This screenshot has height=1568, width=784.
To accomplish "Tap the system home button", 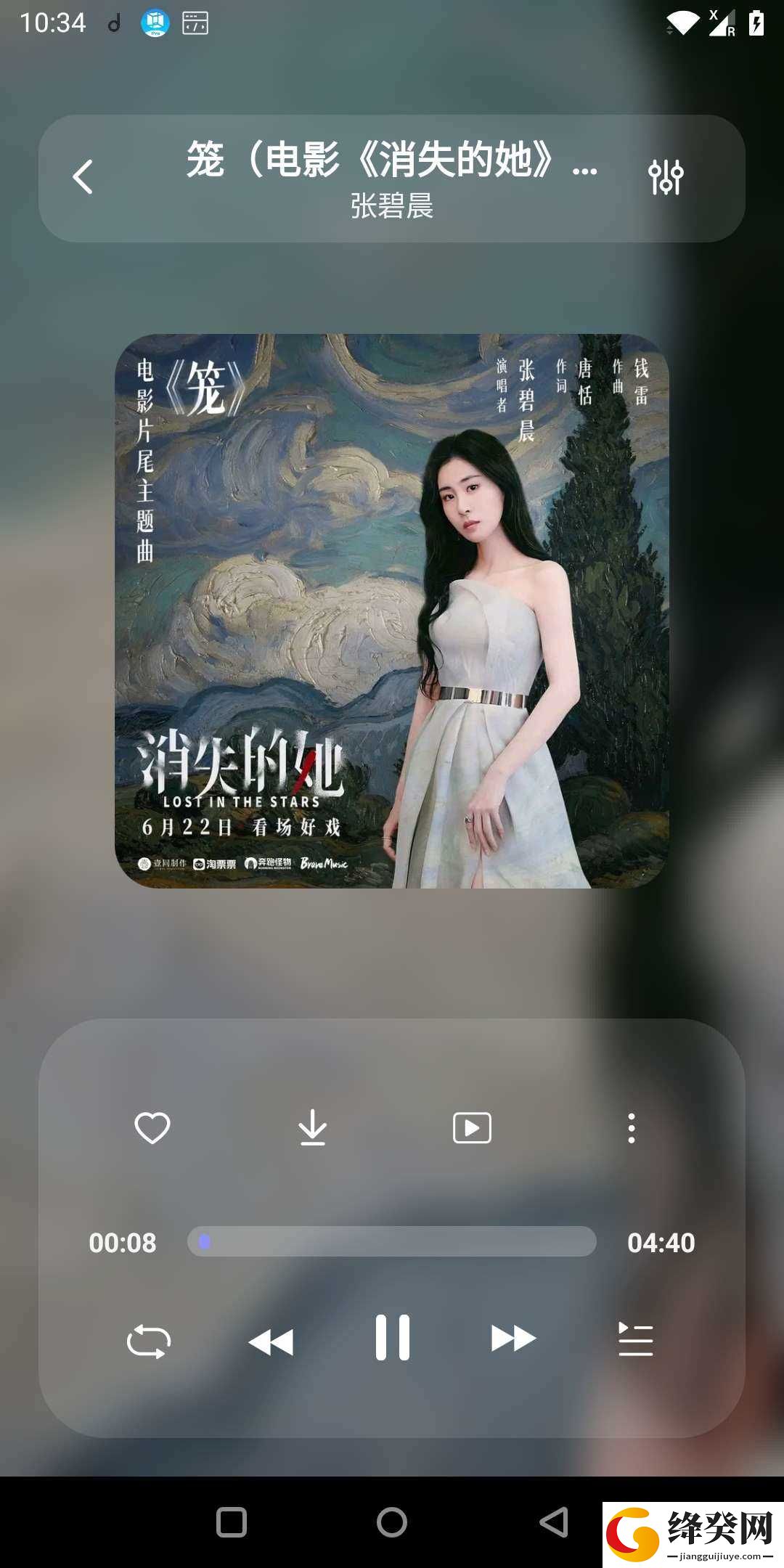I will 392,1522.
